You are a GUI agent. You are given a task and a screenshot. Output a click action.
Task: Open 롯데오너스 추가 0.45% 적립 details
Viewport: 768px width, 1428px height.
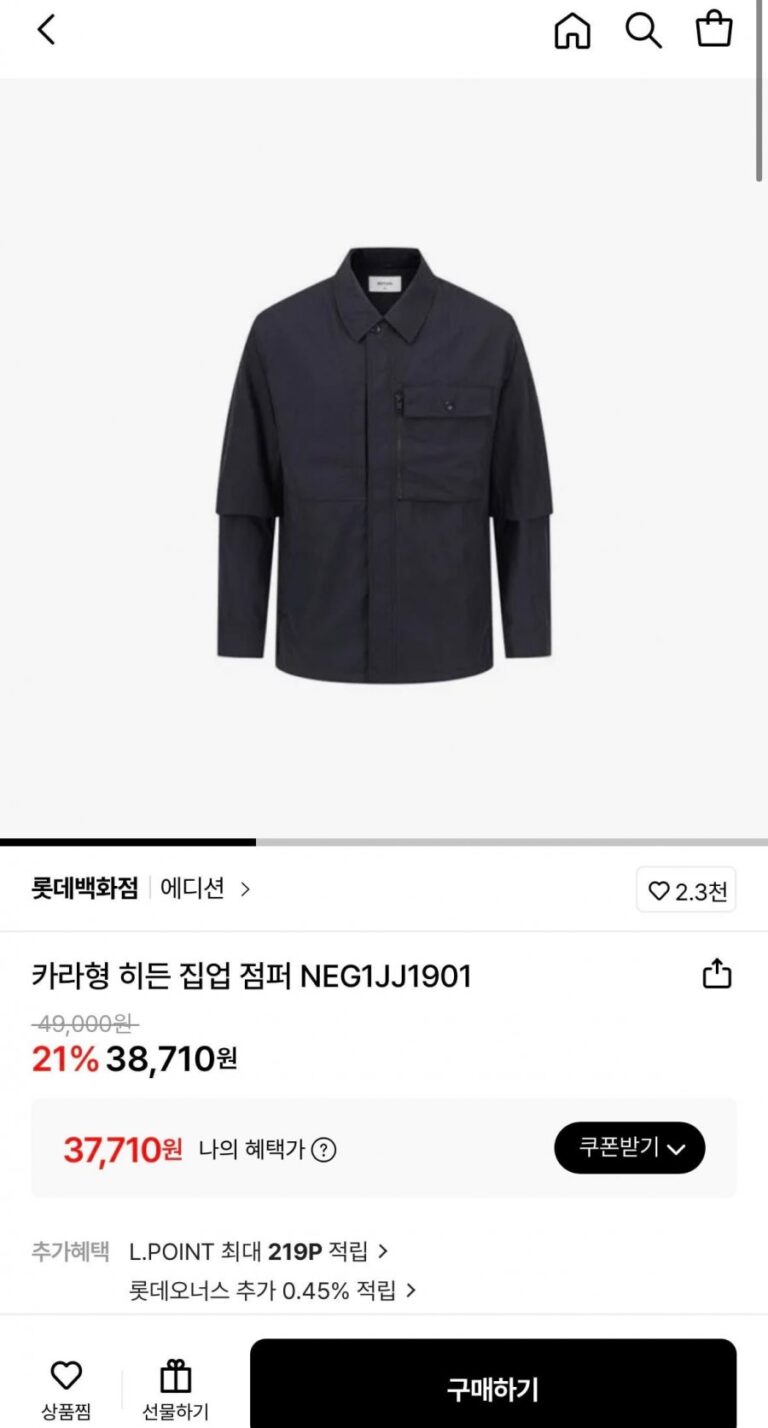272,1290
